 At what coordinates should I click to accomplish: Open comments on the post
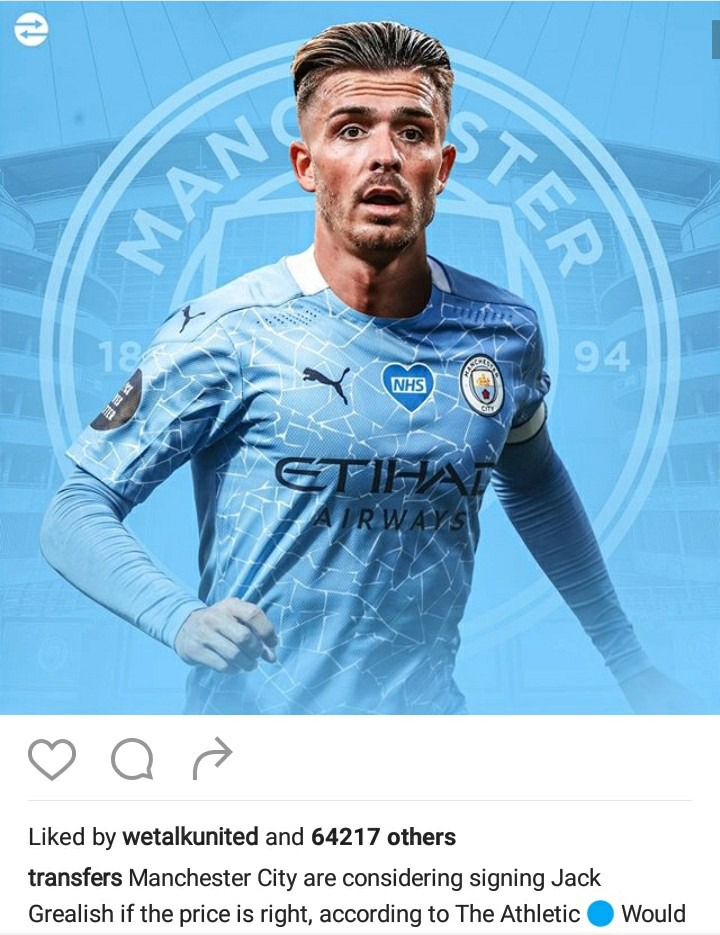[x=132, y=760]
